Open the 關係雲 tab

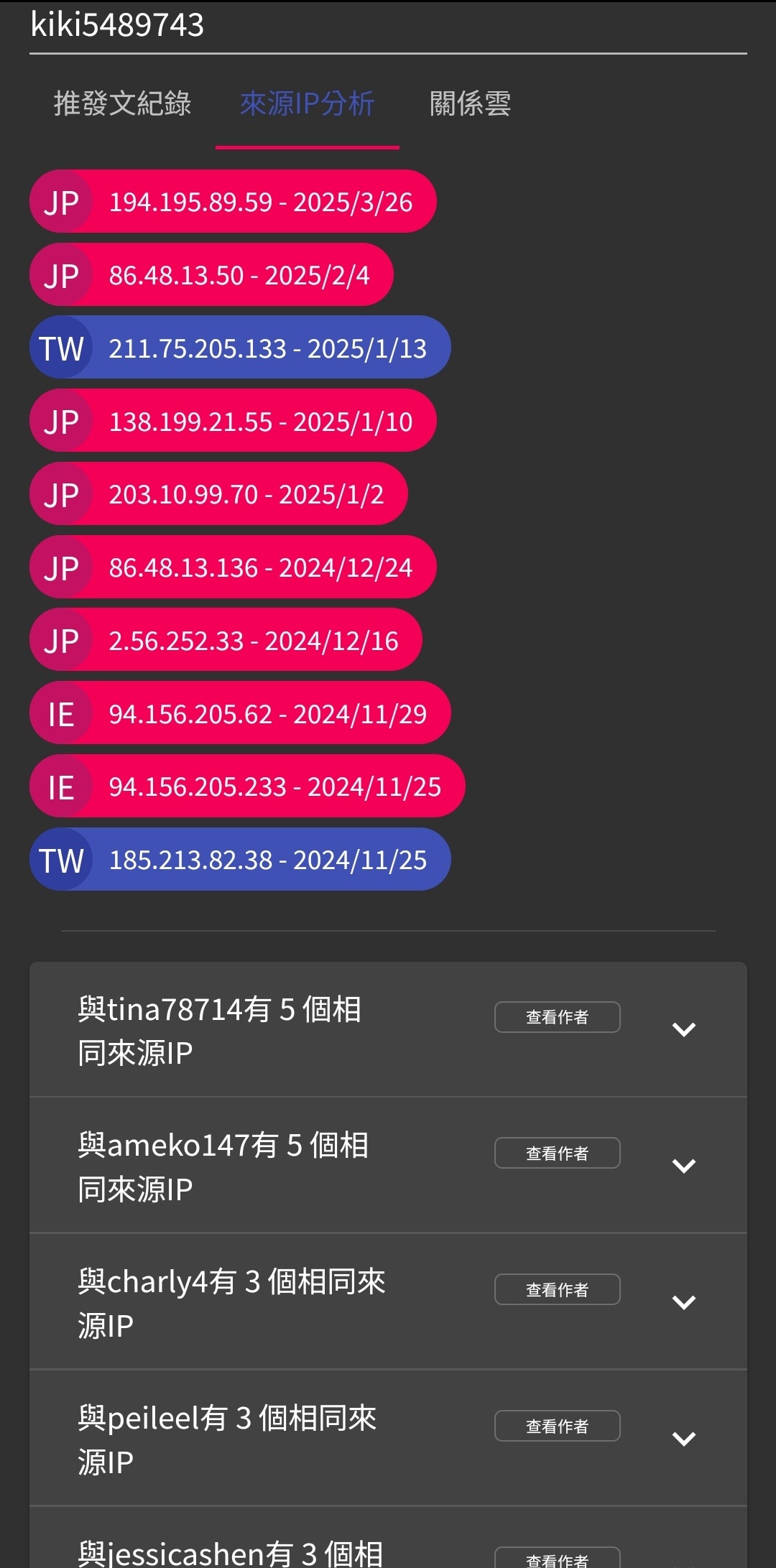coord(470,103)
